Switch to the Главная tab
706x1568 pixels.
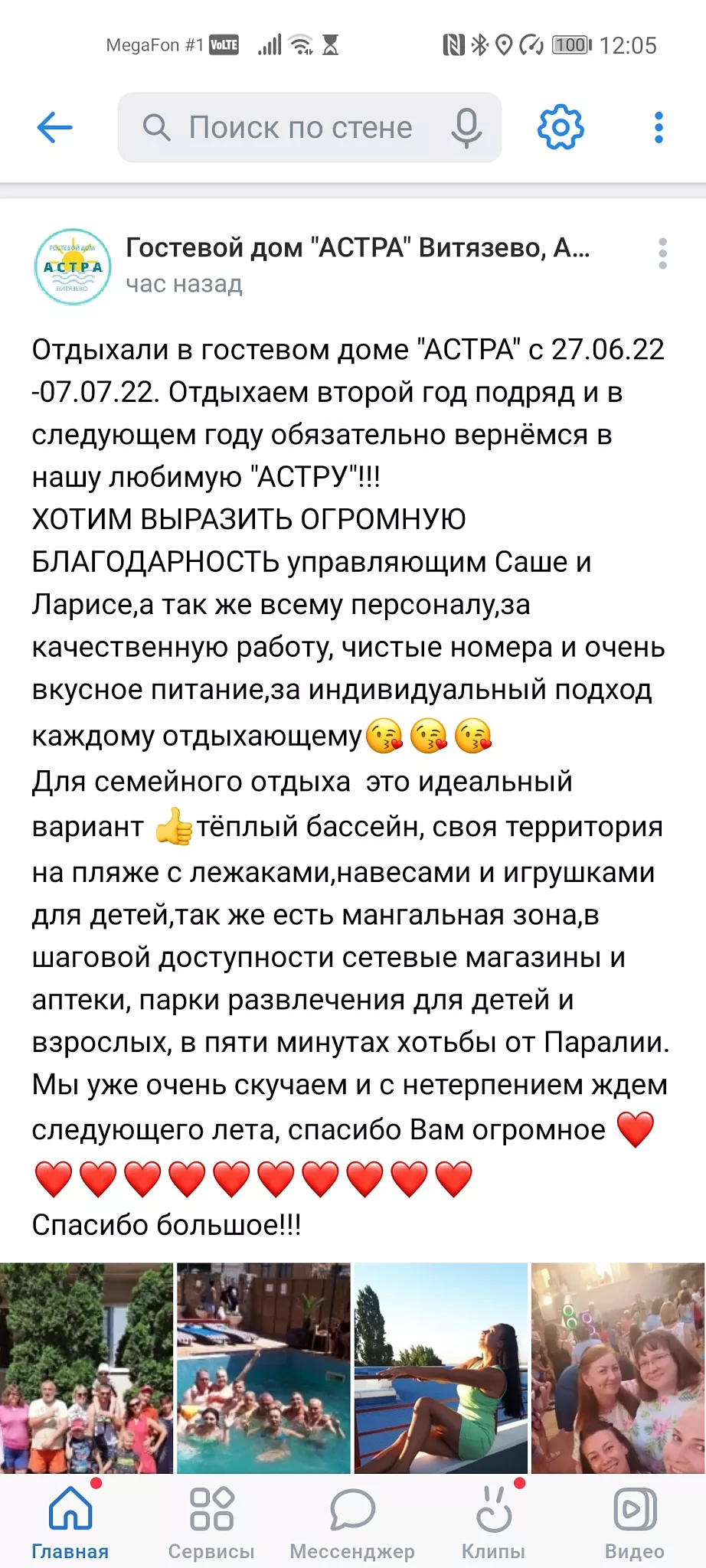pyautogui.click(x=70, y=1522)
